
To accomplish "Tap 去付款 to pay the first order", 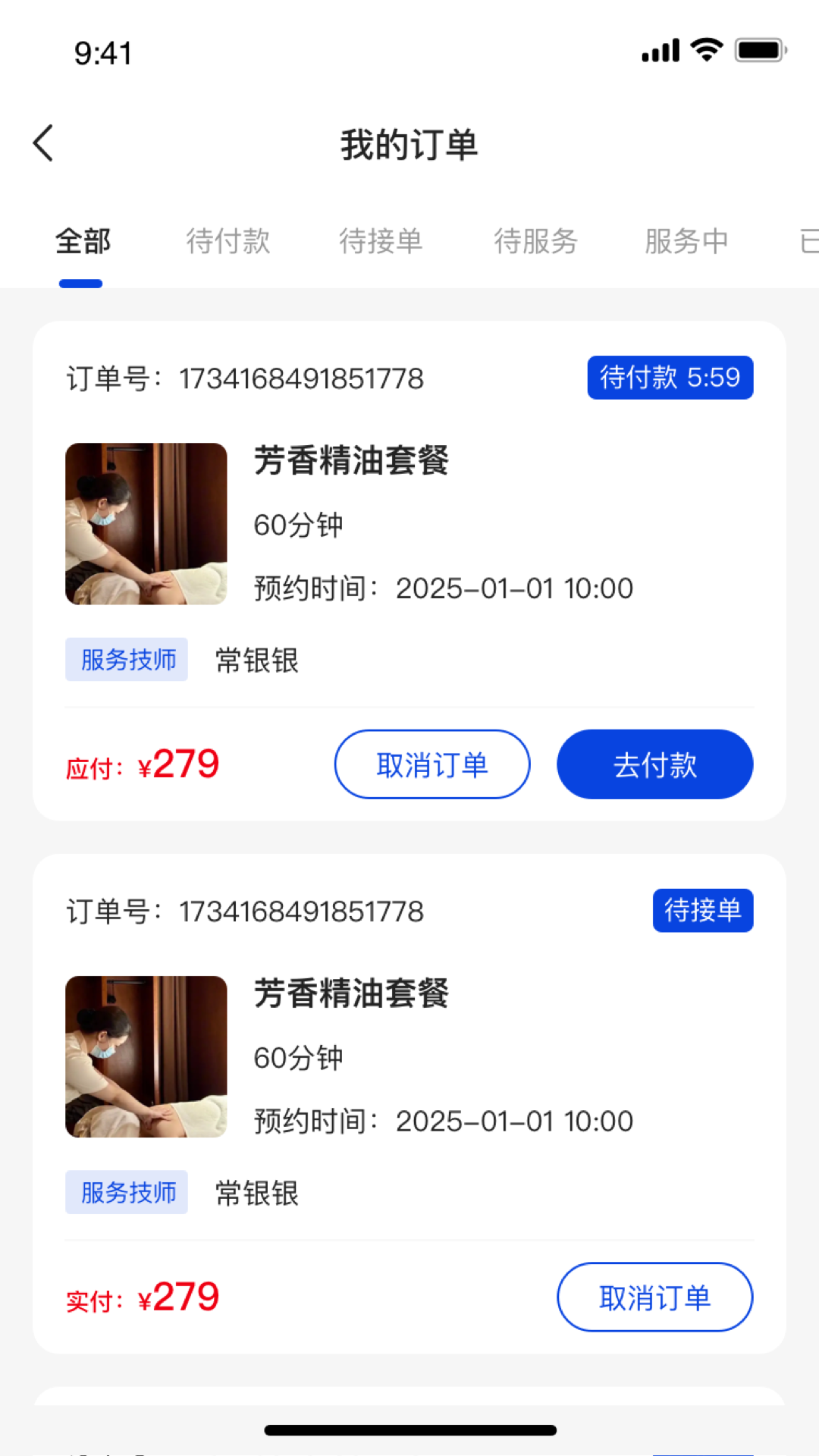I will pyautogui.click(x=654, y=764).
